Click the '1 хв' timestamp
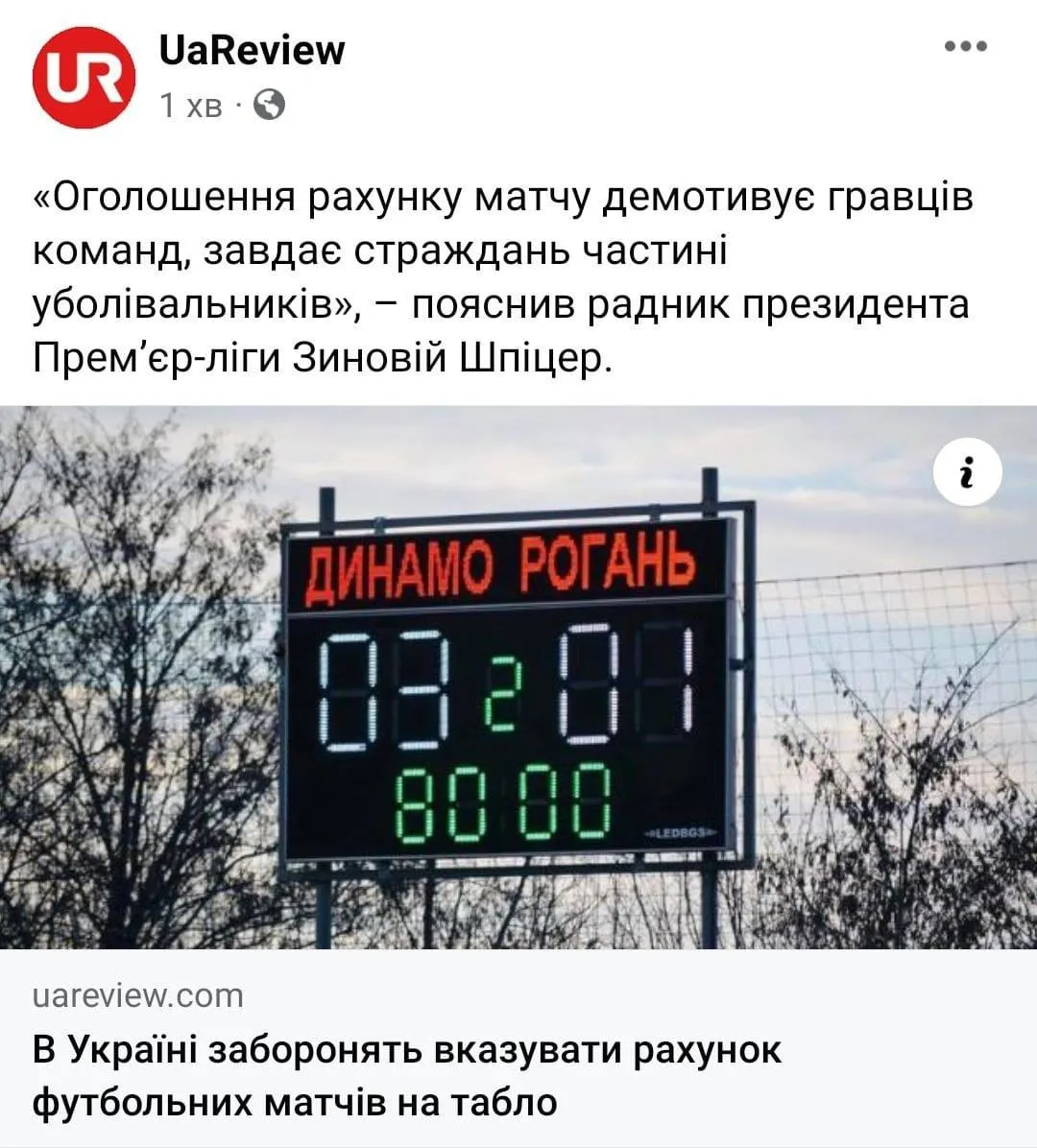 [190, 105]
